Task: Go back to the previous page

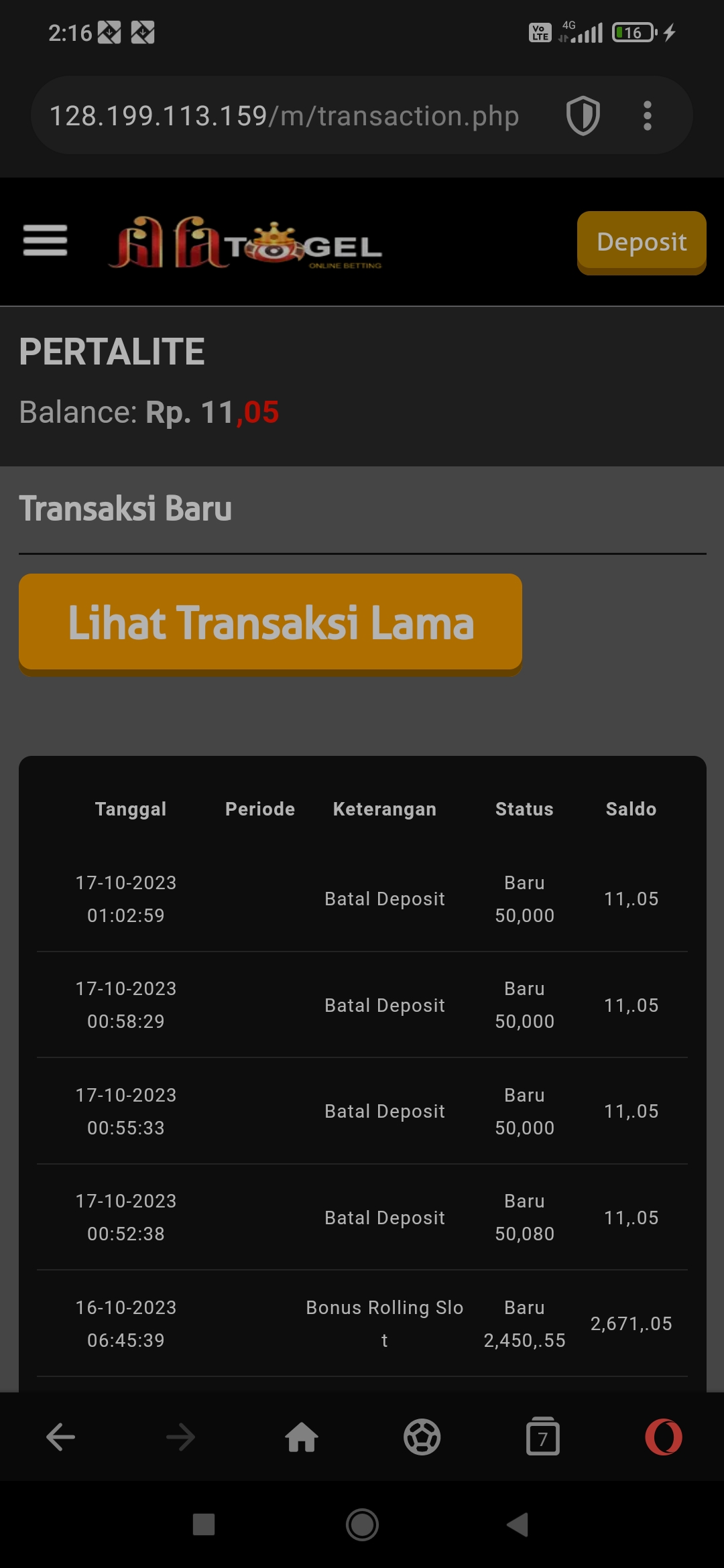Action: [60, 1437]
